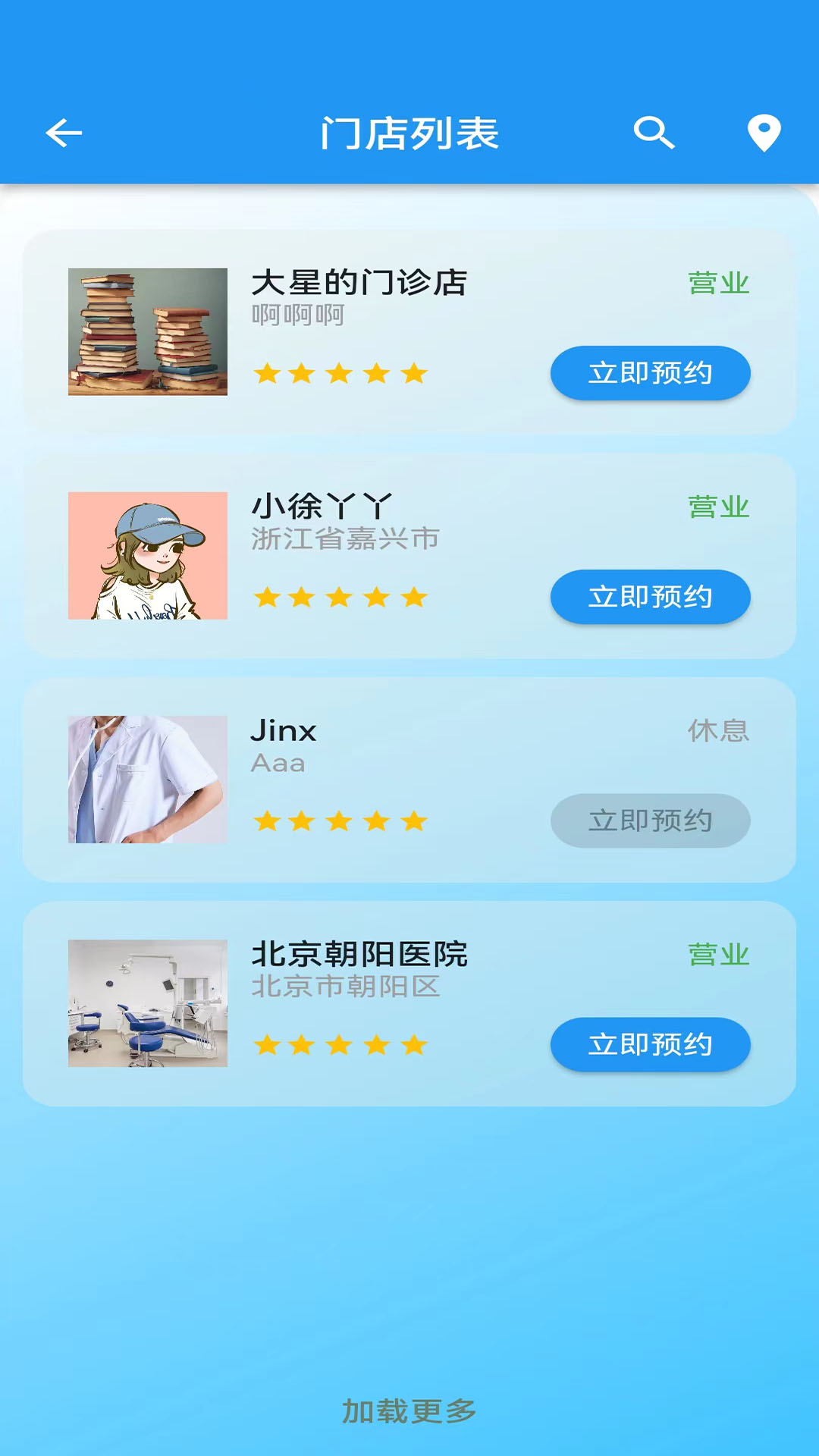Tap the greyed 立即预约 button for Jinx
819x1456 pixels.
650,821
